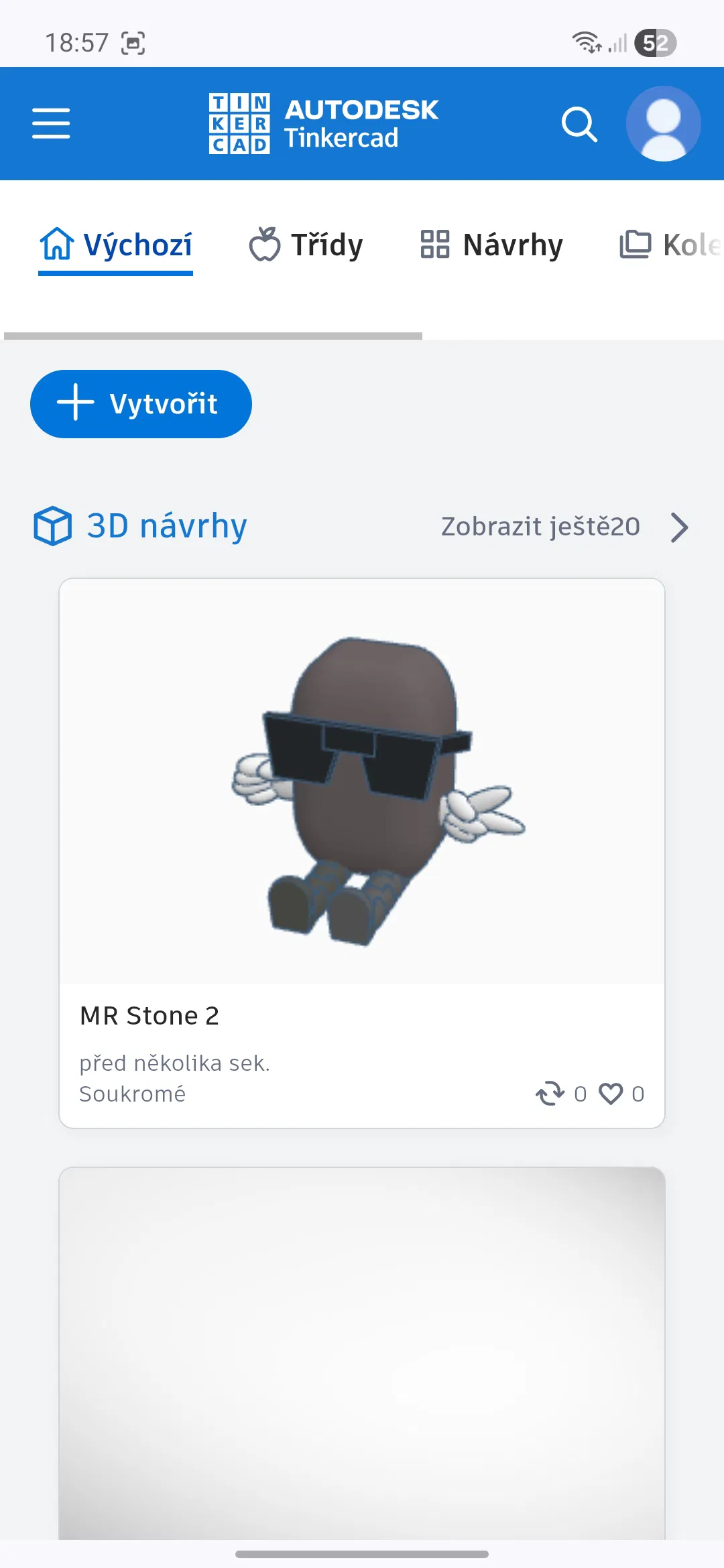This screenshot has width=724, height=1568.
Task: Open the search icon
Action: 579,124
